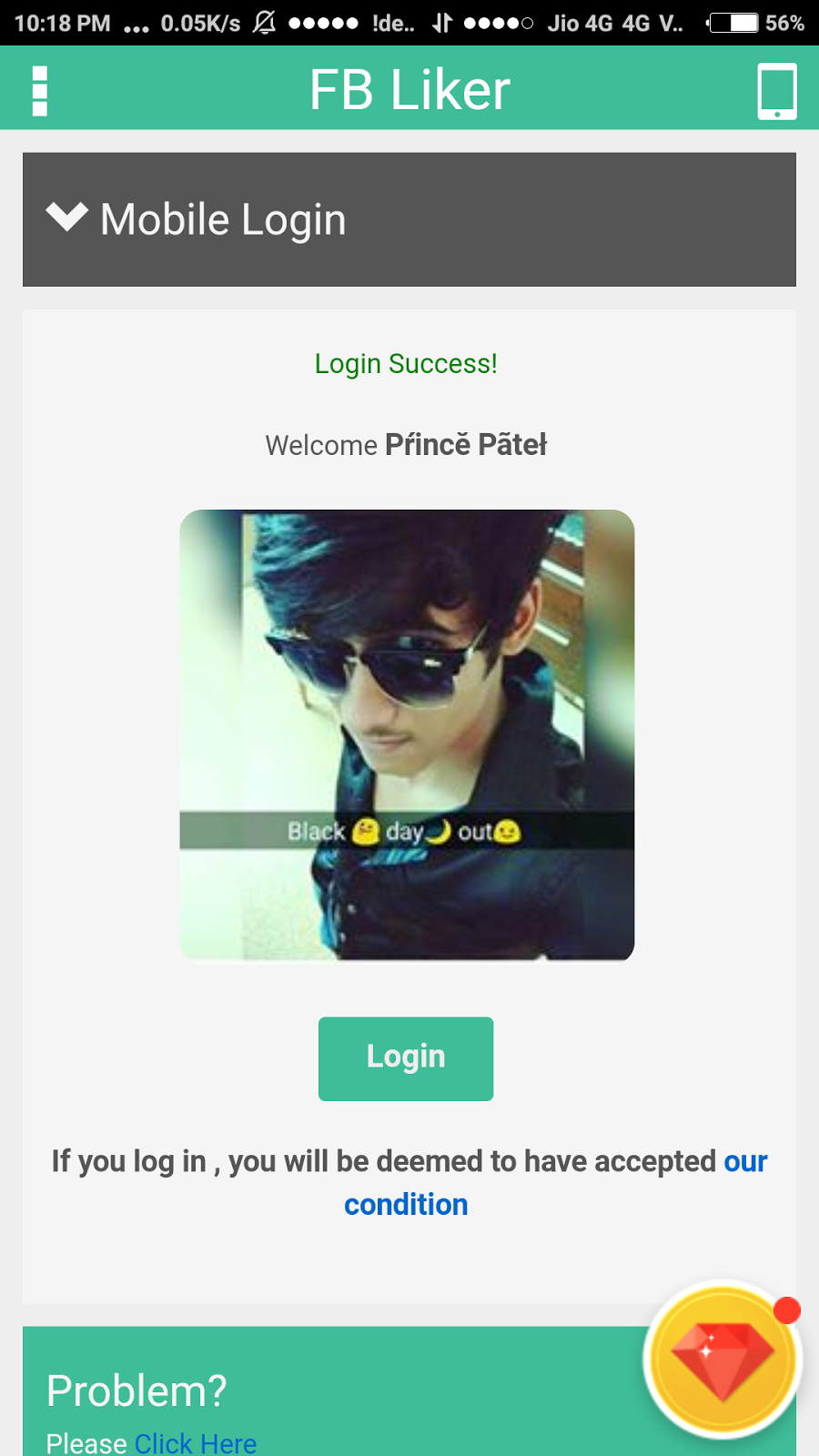
Task: Open the floating red gem button
Action: tap(723, 1360)
